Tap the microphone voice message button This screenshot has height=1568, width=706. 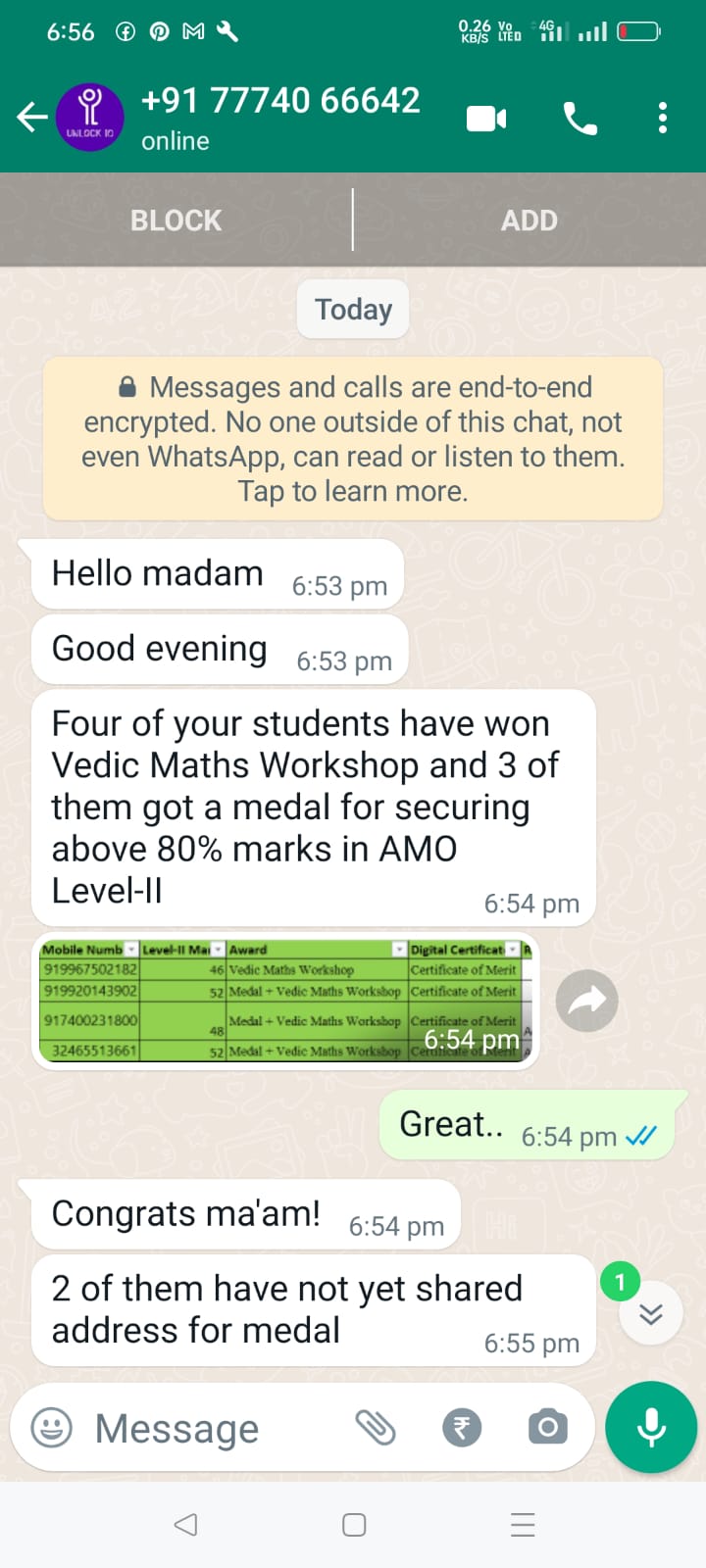pyautogui.click(x=651, y=1428)
